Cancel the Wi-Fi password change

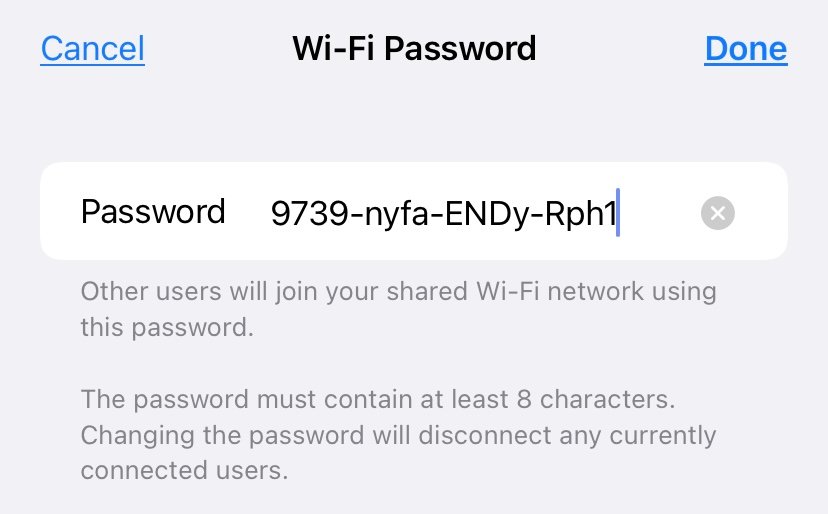tap(92, 48)
